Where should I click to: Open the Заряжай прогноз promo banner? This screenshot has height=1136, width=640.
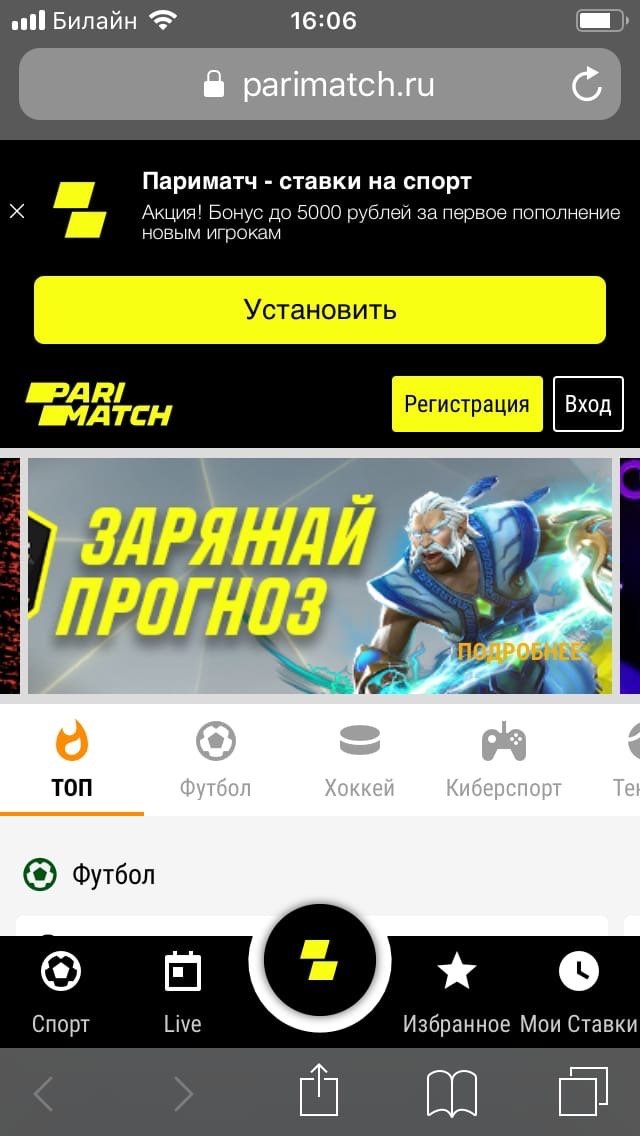click(x=320, y=575)
